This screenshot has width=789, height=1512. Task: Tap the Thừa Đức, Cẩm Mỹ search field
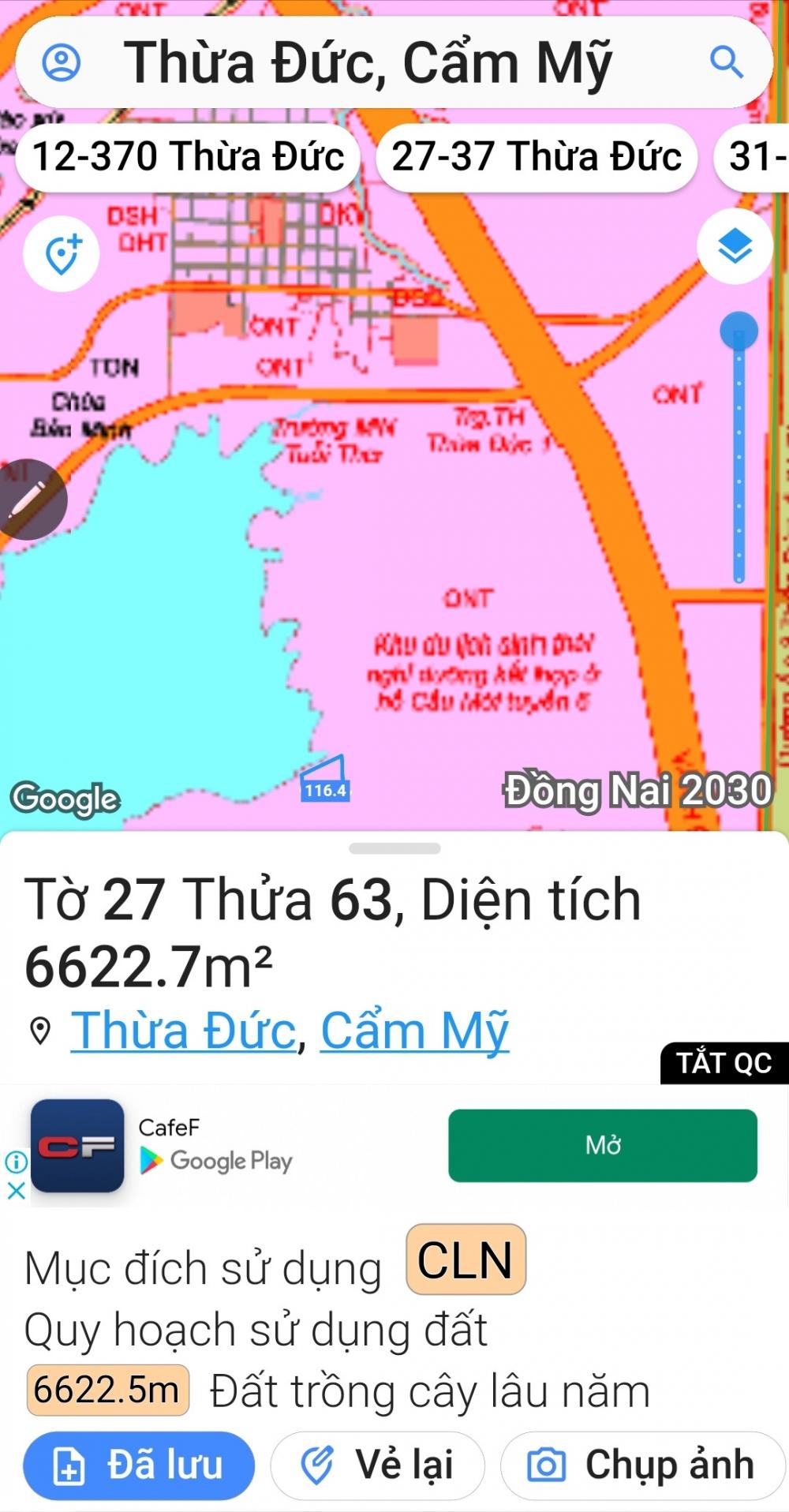(x=394, y=62)
